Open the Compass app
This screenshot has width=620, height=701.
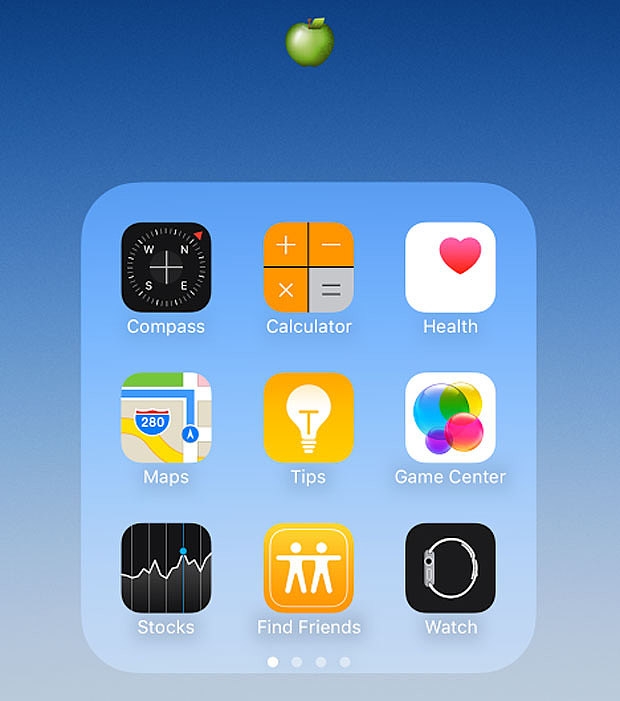click(x=166, y=267)
